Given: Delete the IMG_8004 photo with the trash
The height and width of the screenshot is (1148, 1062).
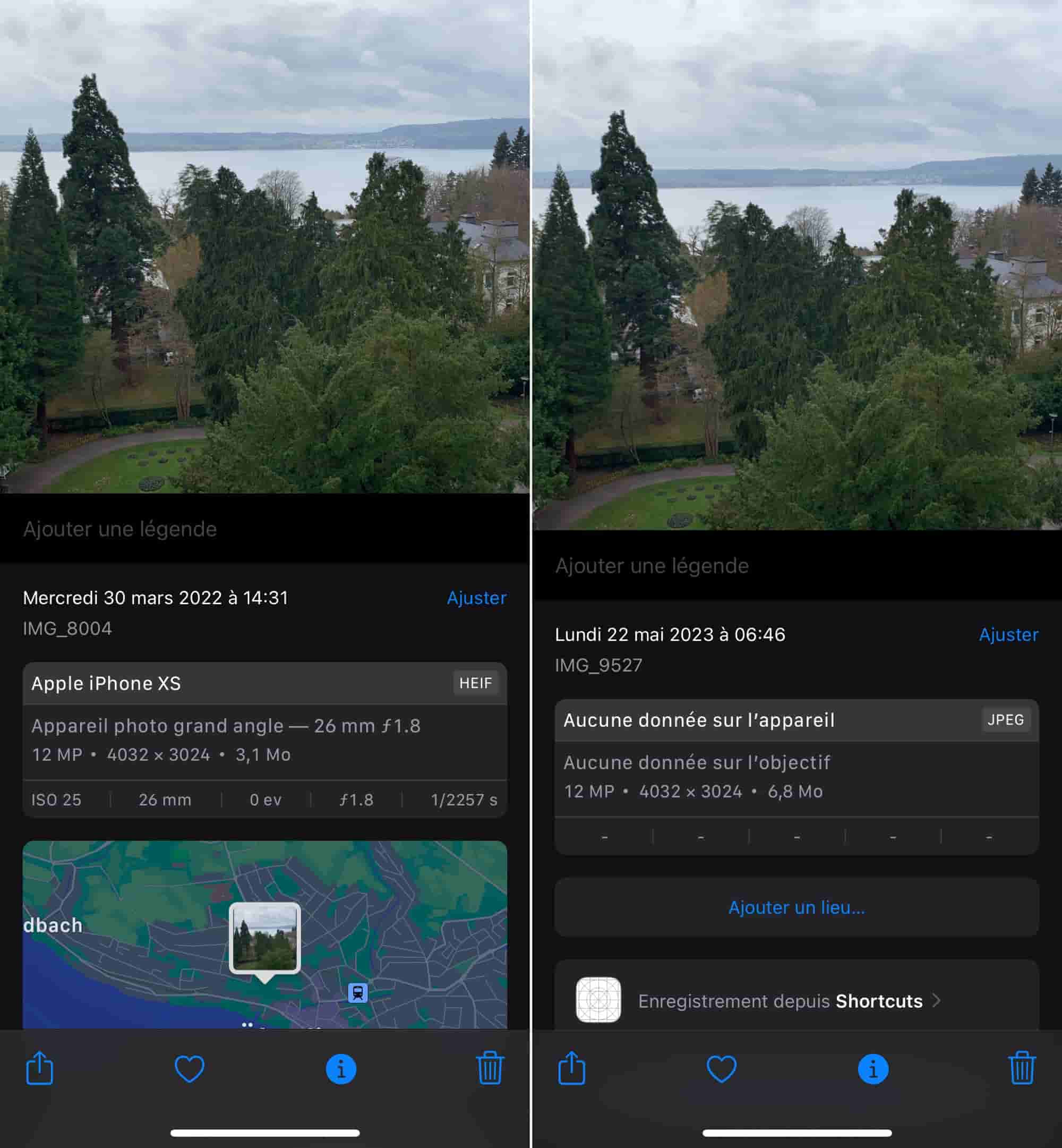Looking at the screenshot, I should coord(490,1068).
